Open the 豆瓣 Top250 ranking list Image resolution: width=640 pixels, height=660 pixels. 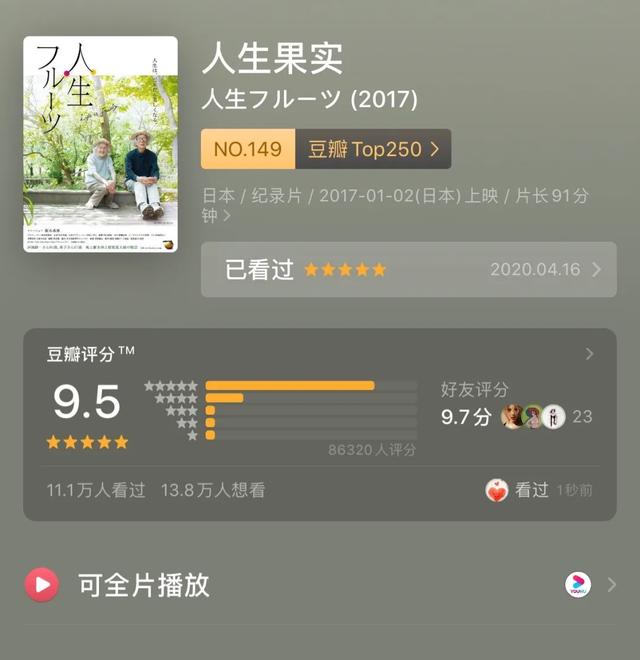pos(373,149)
